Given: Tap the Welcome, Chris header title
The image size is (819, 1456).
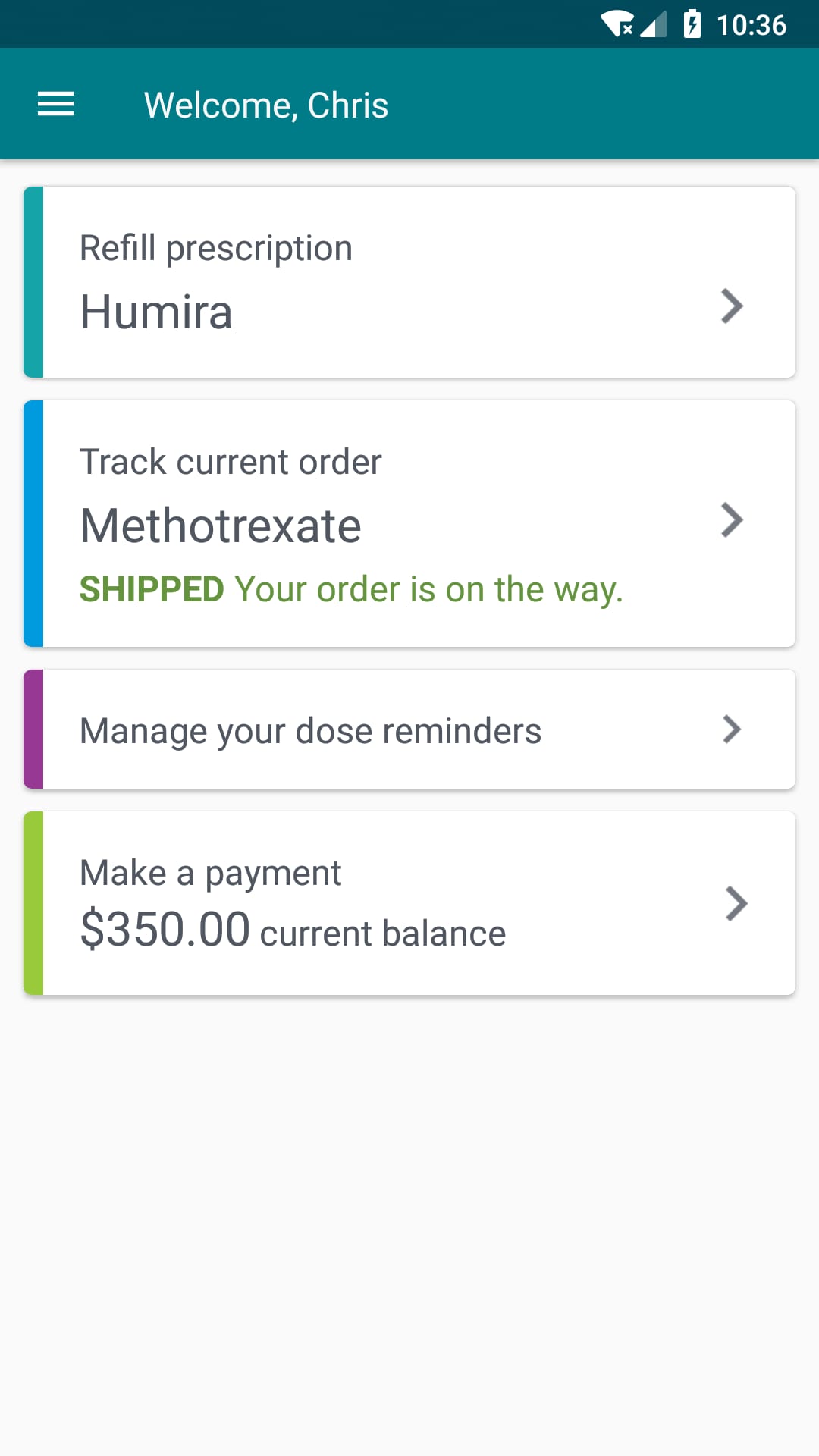Looking at the screenshot, I should [265, 104].
